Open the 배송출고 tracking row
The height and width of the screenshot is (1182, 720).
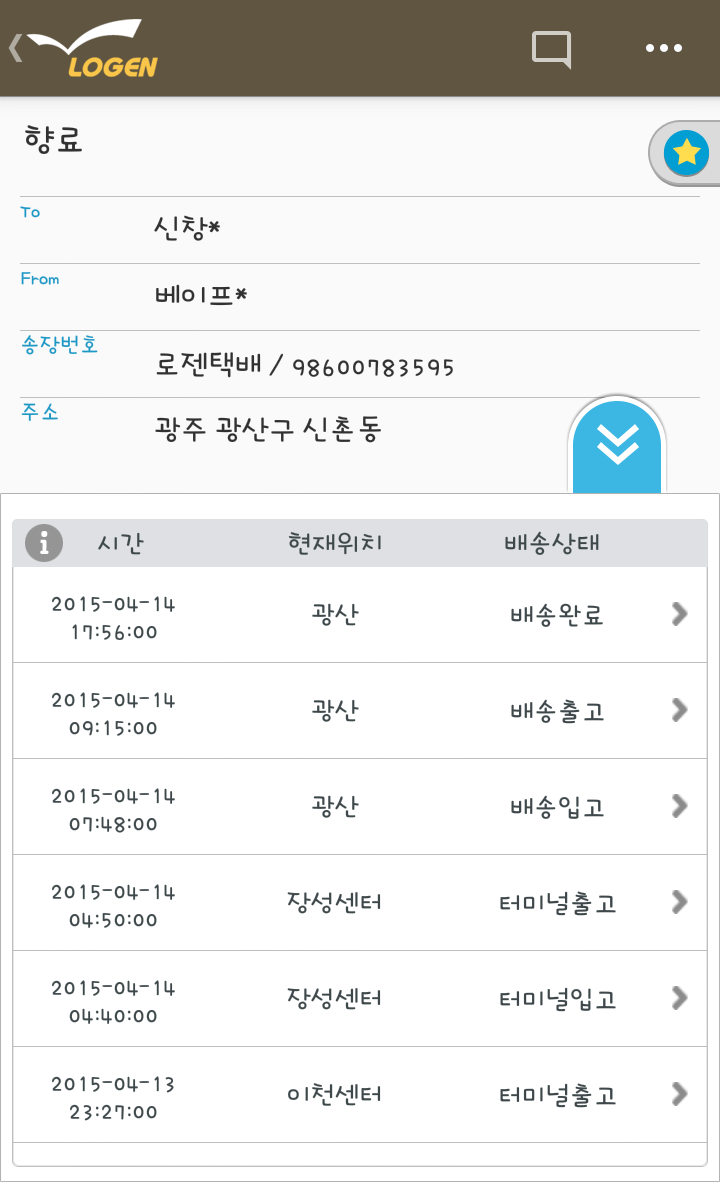coord(360,711)
